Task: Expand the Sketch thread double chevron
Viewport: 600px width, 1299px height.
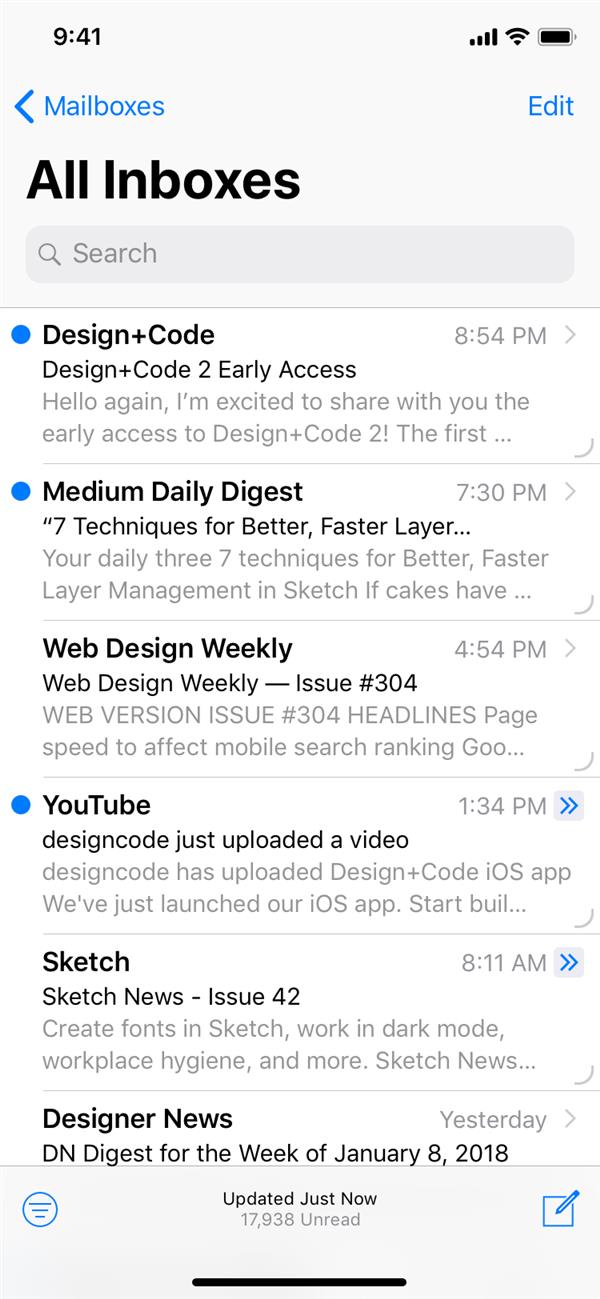Action: [x=569, y=963]
